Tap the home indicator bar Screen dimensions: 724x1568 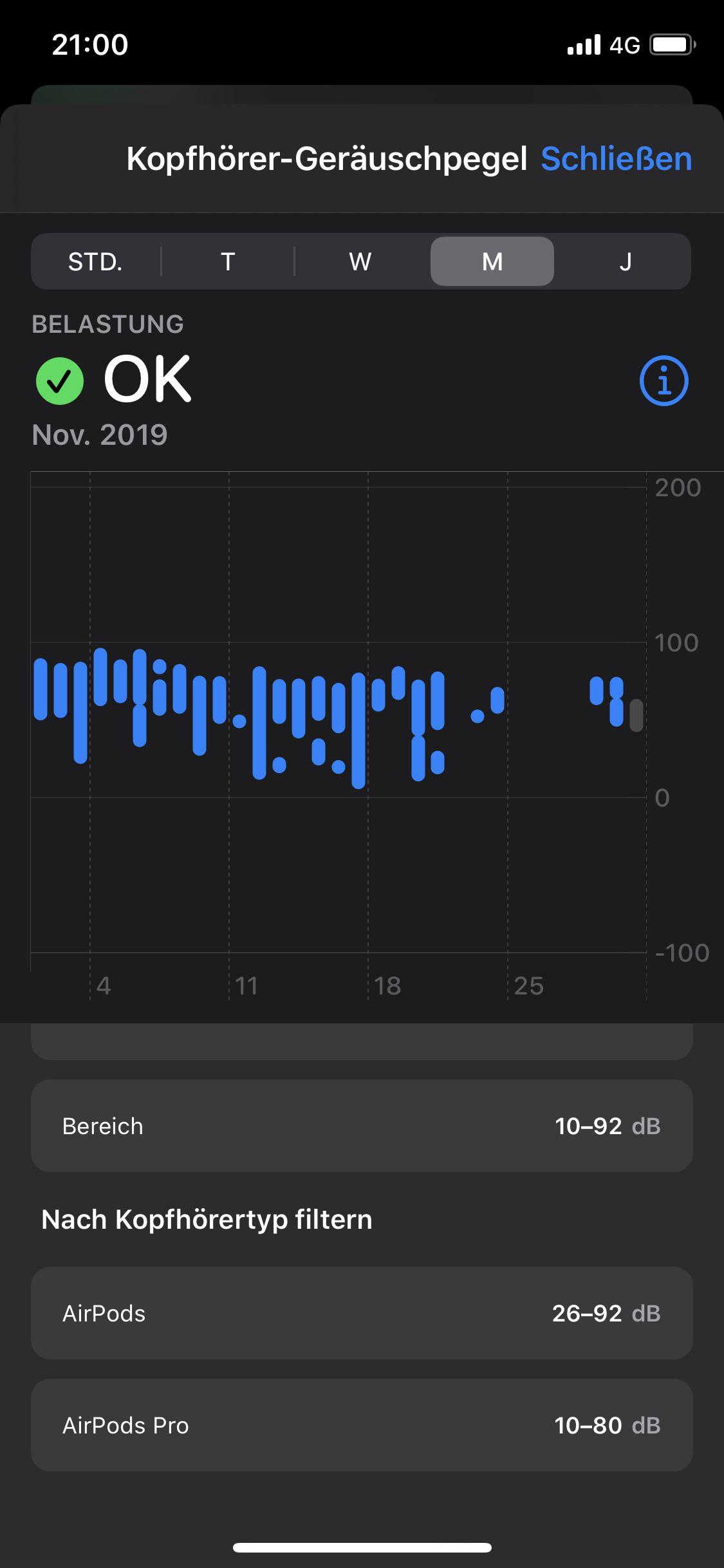coord(362,1548)
